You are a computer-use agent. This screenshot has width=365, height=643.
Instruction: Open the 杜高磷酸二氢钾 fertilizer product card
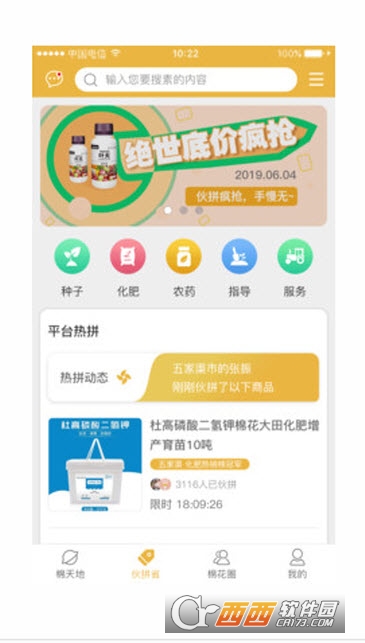(183, 464)
